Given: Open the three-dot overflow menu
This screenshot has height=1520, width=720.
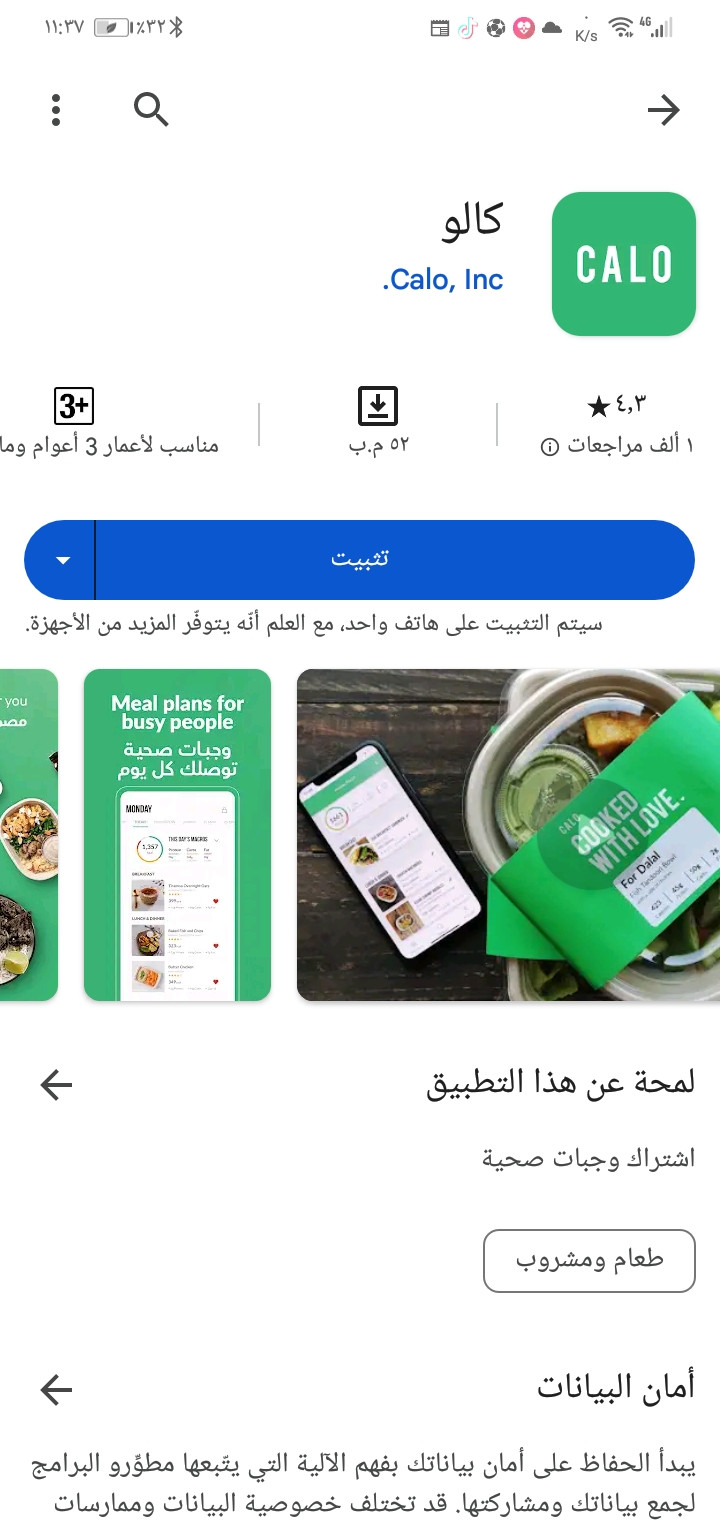Looking at the screenshot, I should (56, 110).
